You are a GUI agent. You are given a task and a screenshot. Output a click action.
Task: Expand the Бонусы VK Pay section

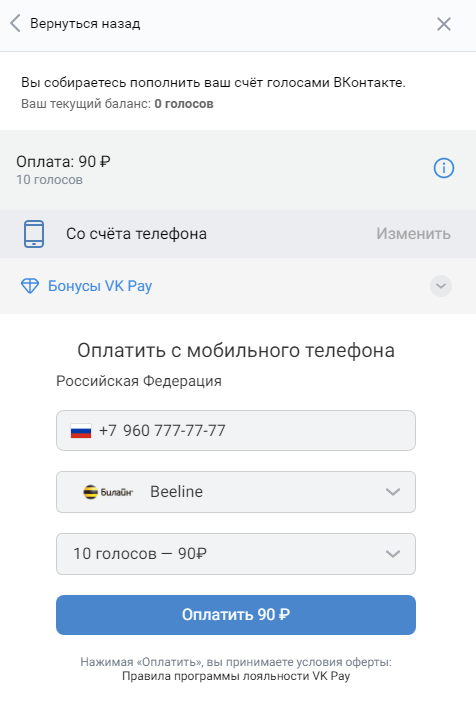click(x=441, y=286)
